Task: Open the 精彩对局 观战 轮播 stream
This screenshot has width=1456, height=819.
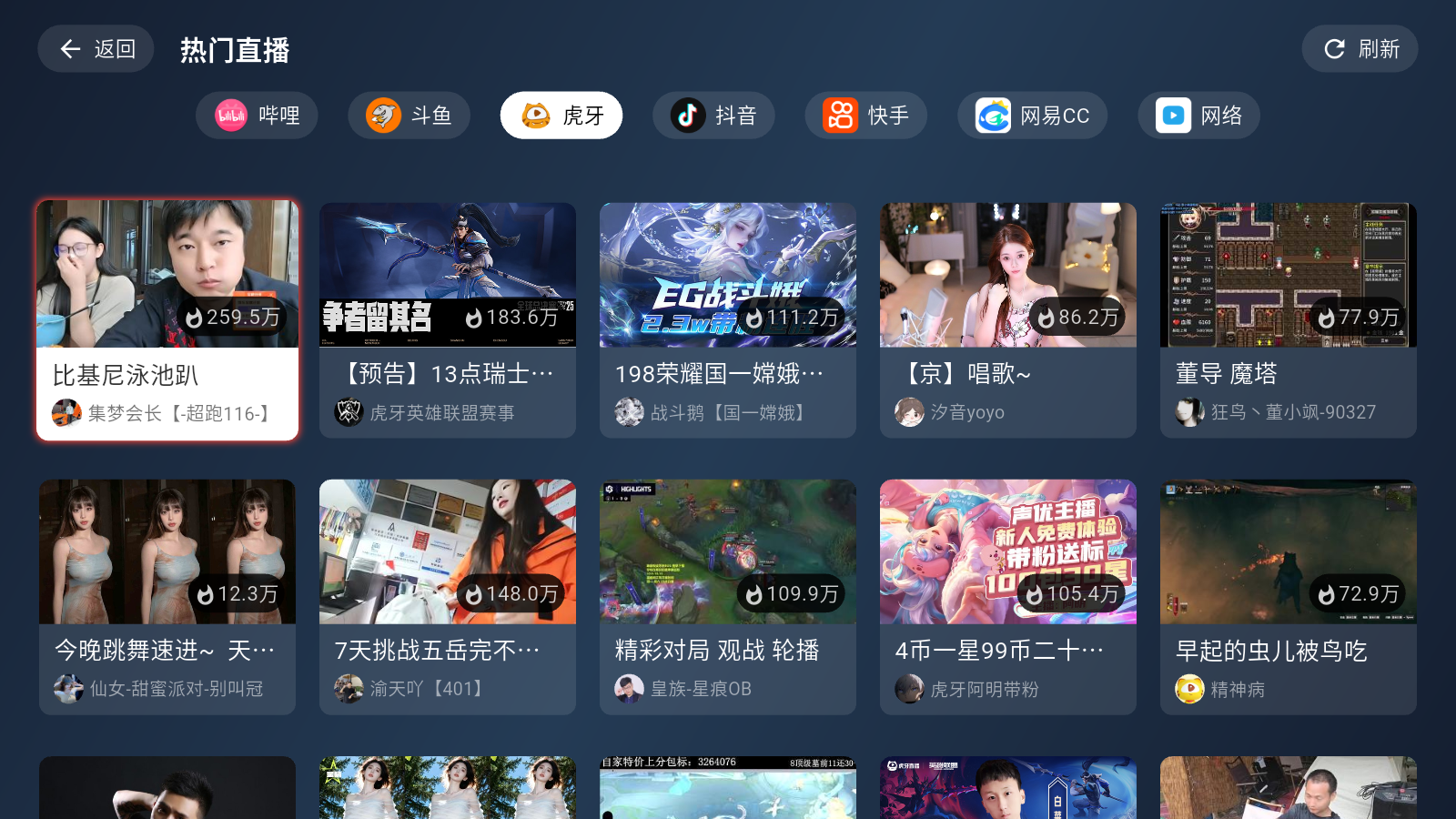Action: pyautogui.click(x=728, y=597)
